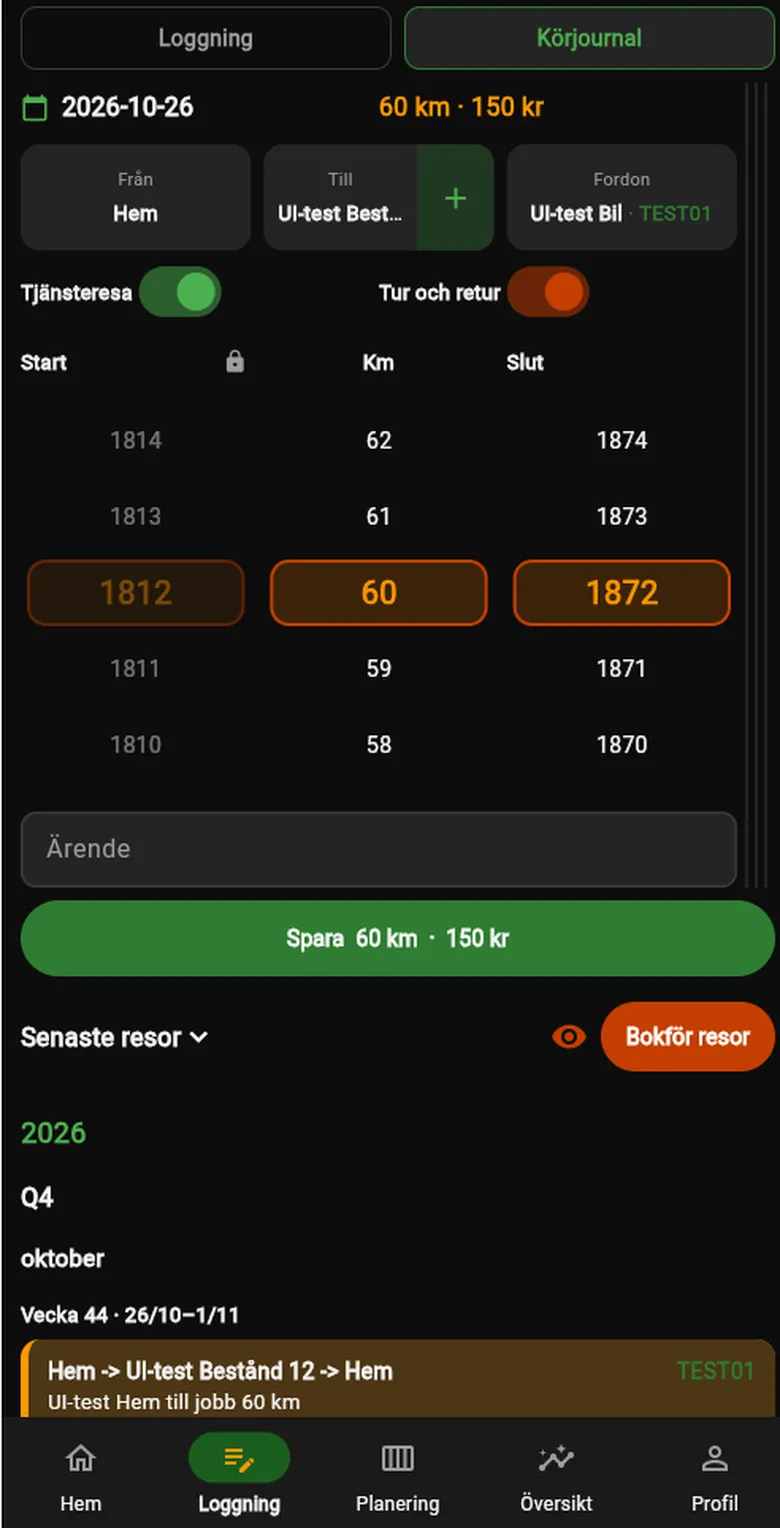This screenshot has width=780, height=1528.
Task: Toggle the Tjänsteresa switch
Action: [180, 293]
